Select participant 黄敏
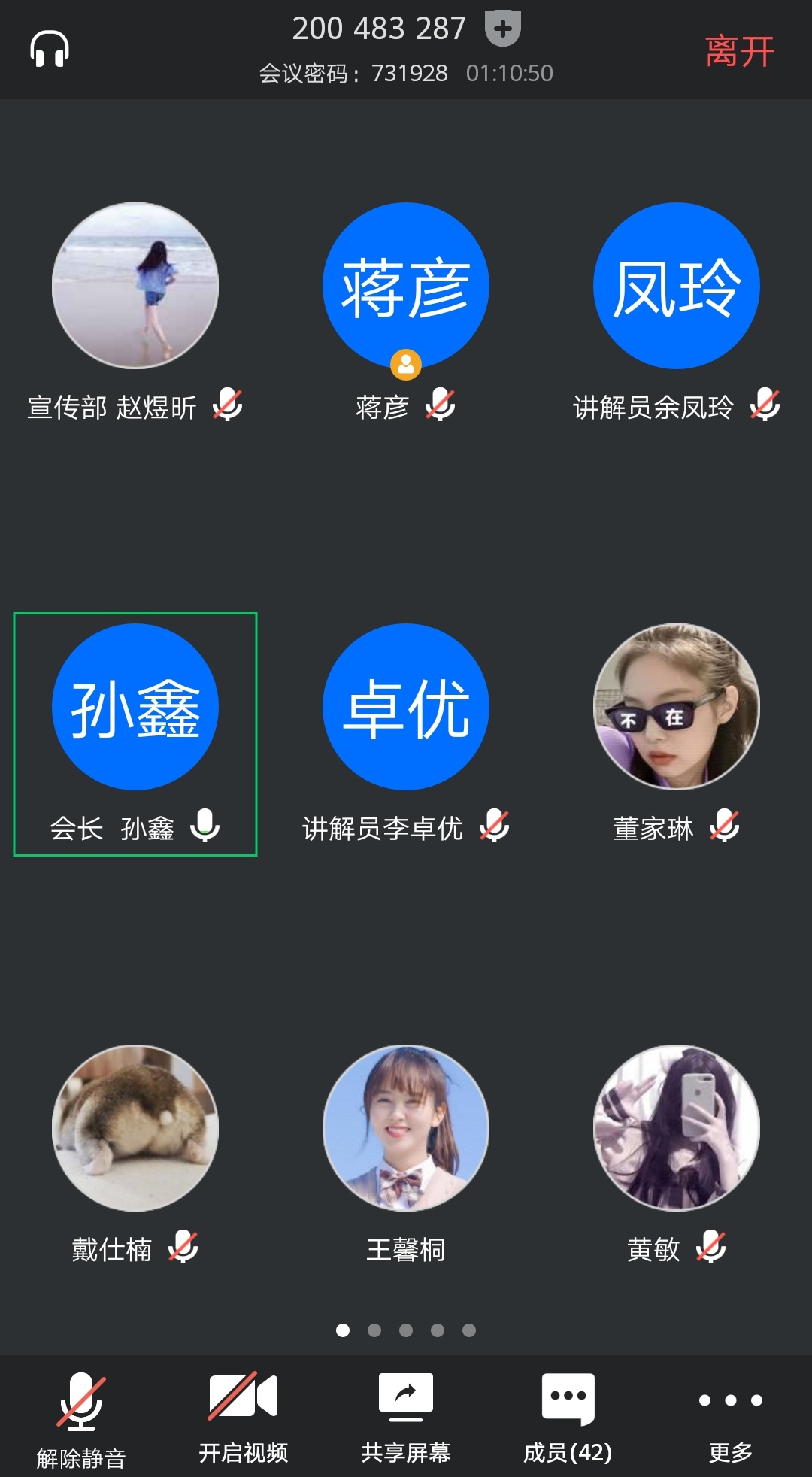 [677, 1129]
